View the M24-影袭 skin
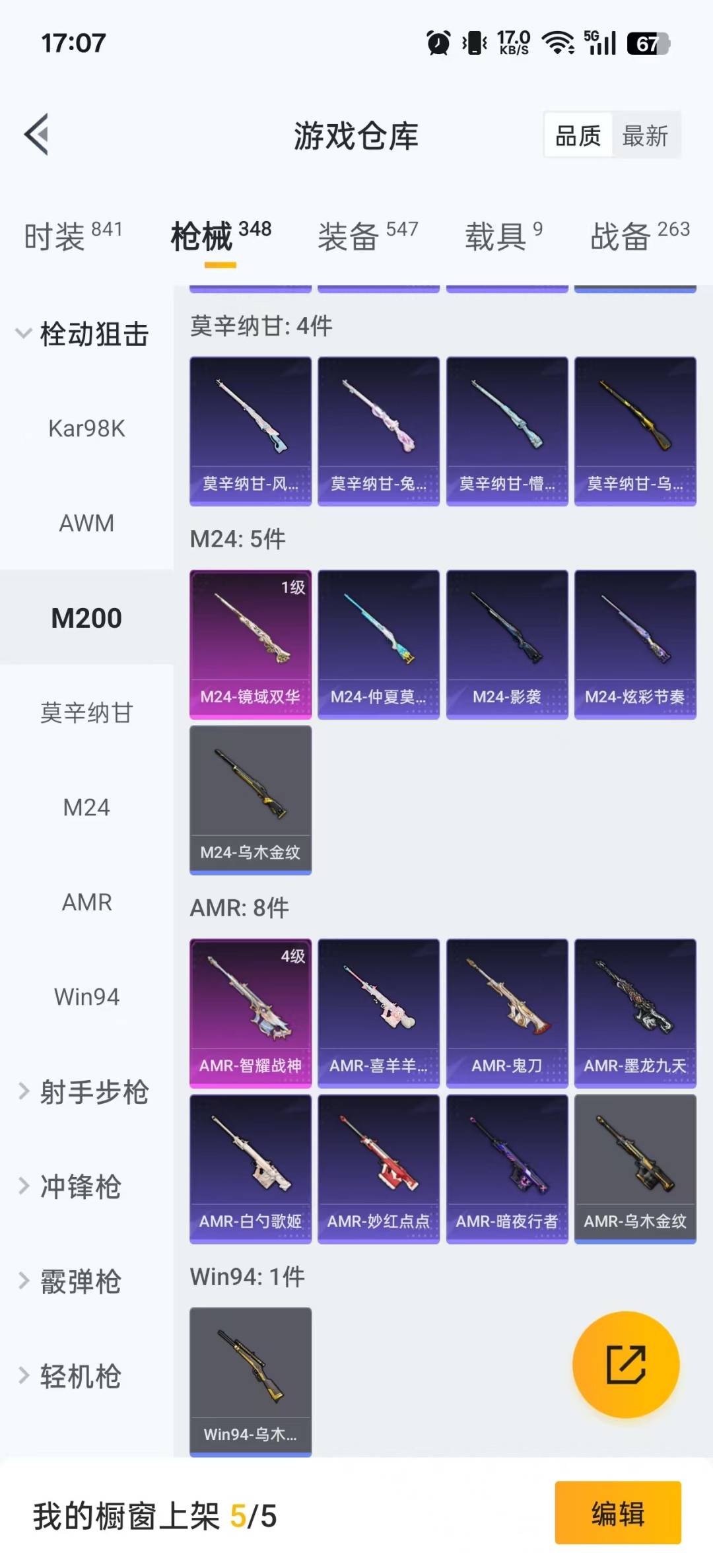Screen dimensions: 713x1568 click(507, 644)
